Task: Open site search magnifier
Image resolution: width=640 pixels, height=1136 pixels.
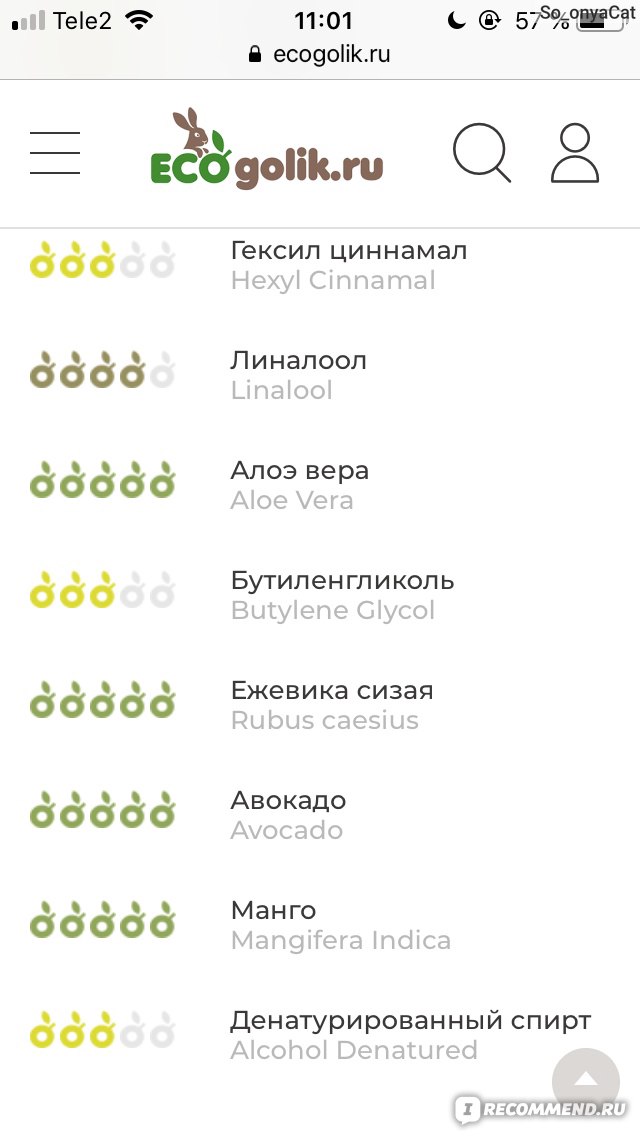Action: click(x=482, y=153)
